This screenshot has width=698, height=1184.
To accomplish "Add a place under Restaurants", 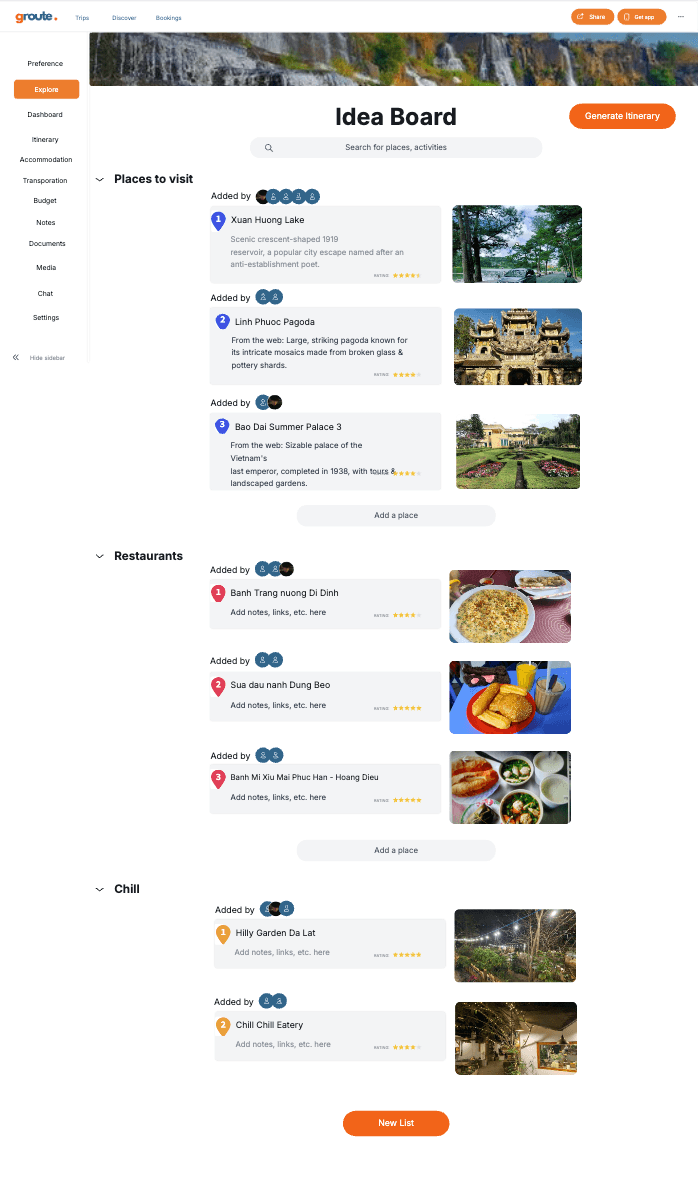I will [x=396, y=851].
